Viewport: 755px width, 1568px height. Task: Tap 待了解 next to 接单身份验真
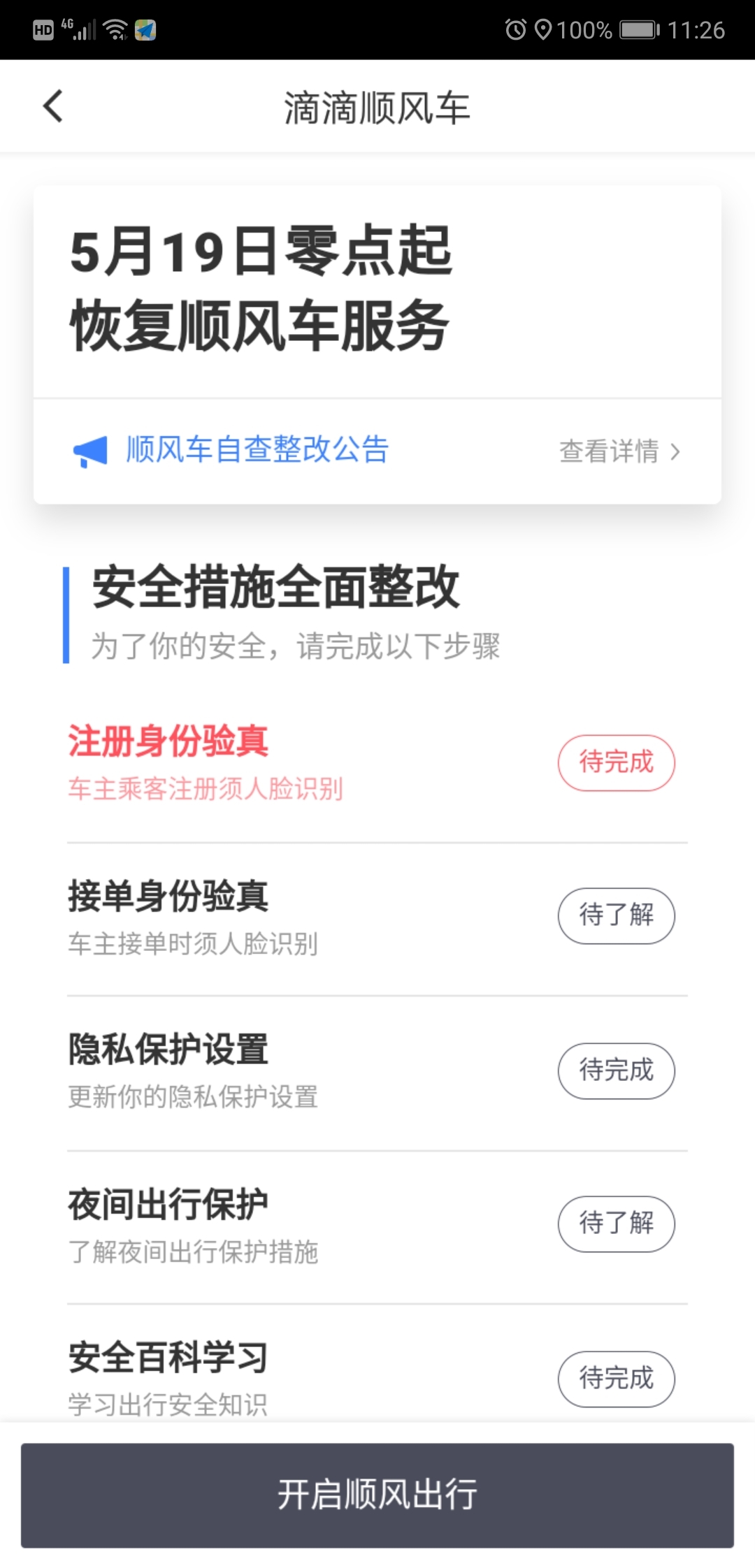tap(616, 915)
